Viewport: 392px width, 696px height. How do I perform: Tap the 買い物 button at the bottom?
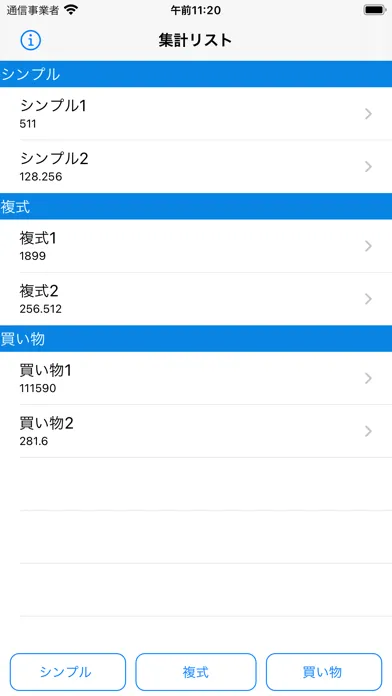click(x=324, y=672)
